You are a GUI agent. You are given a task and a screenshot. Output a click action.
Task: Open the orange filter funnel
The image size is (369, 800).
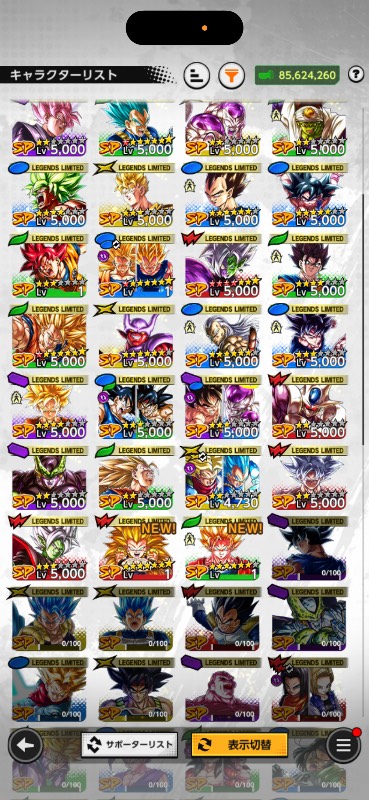(x=232, y=76)
